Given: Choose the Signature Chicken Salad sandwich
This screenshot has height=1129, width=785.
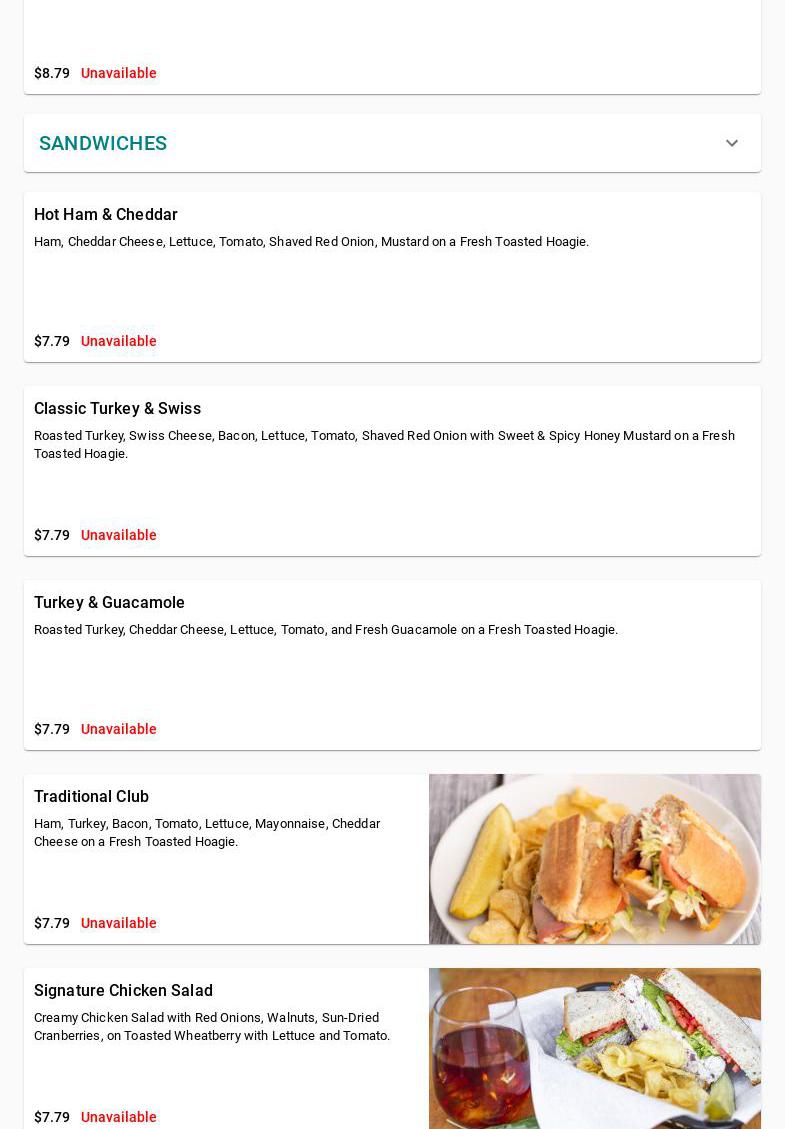Looking at the screenshot, I should [124, 991].
